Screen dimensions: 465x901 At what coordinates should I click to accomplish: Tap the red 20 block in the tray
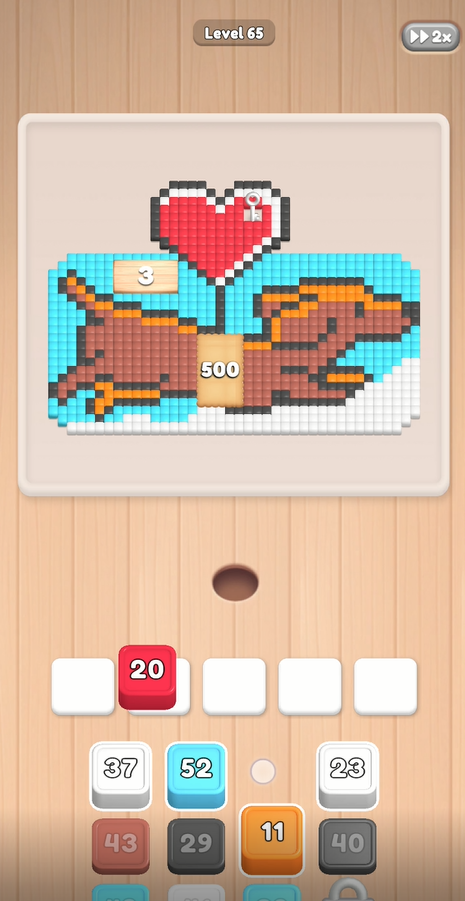coord(147,677)
